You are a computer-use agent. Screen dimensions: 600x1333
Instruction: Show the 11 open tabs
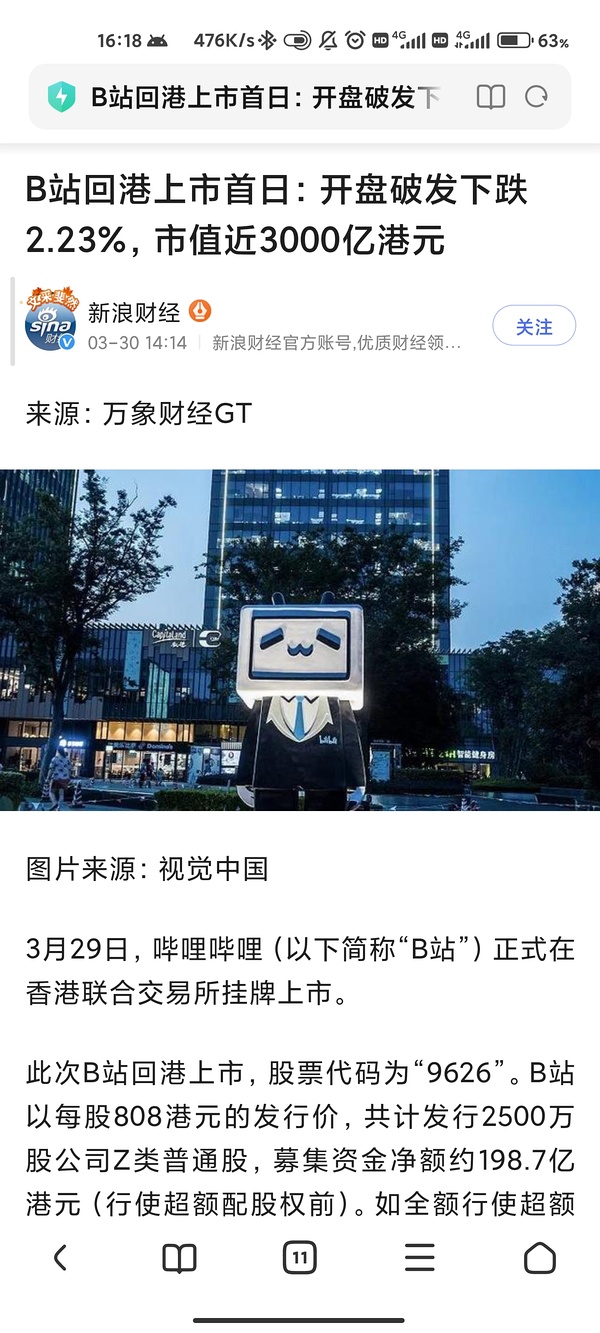[x=300, y=1257]
